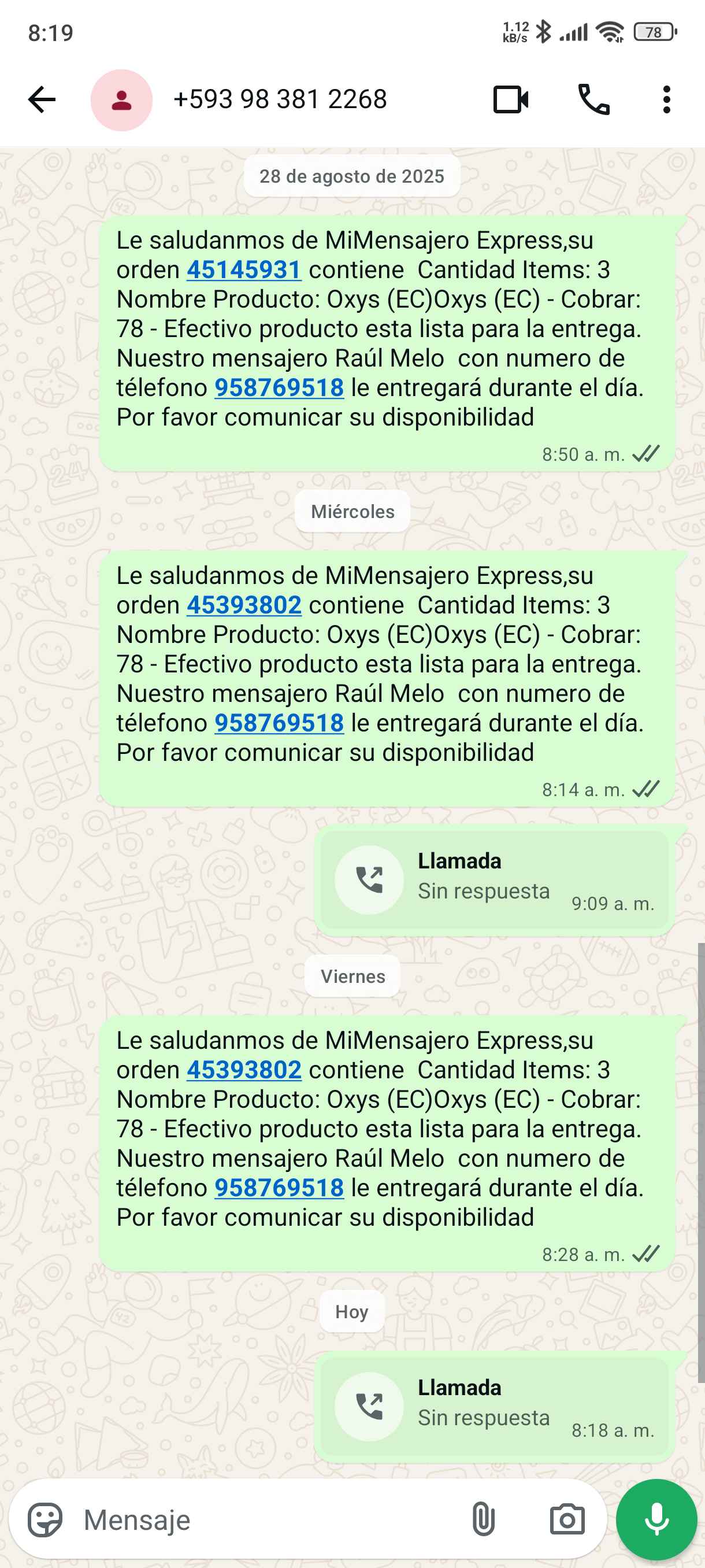
Task: Tap the voice message microphone button
Action: click(656, 1520)
